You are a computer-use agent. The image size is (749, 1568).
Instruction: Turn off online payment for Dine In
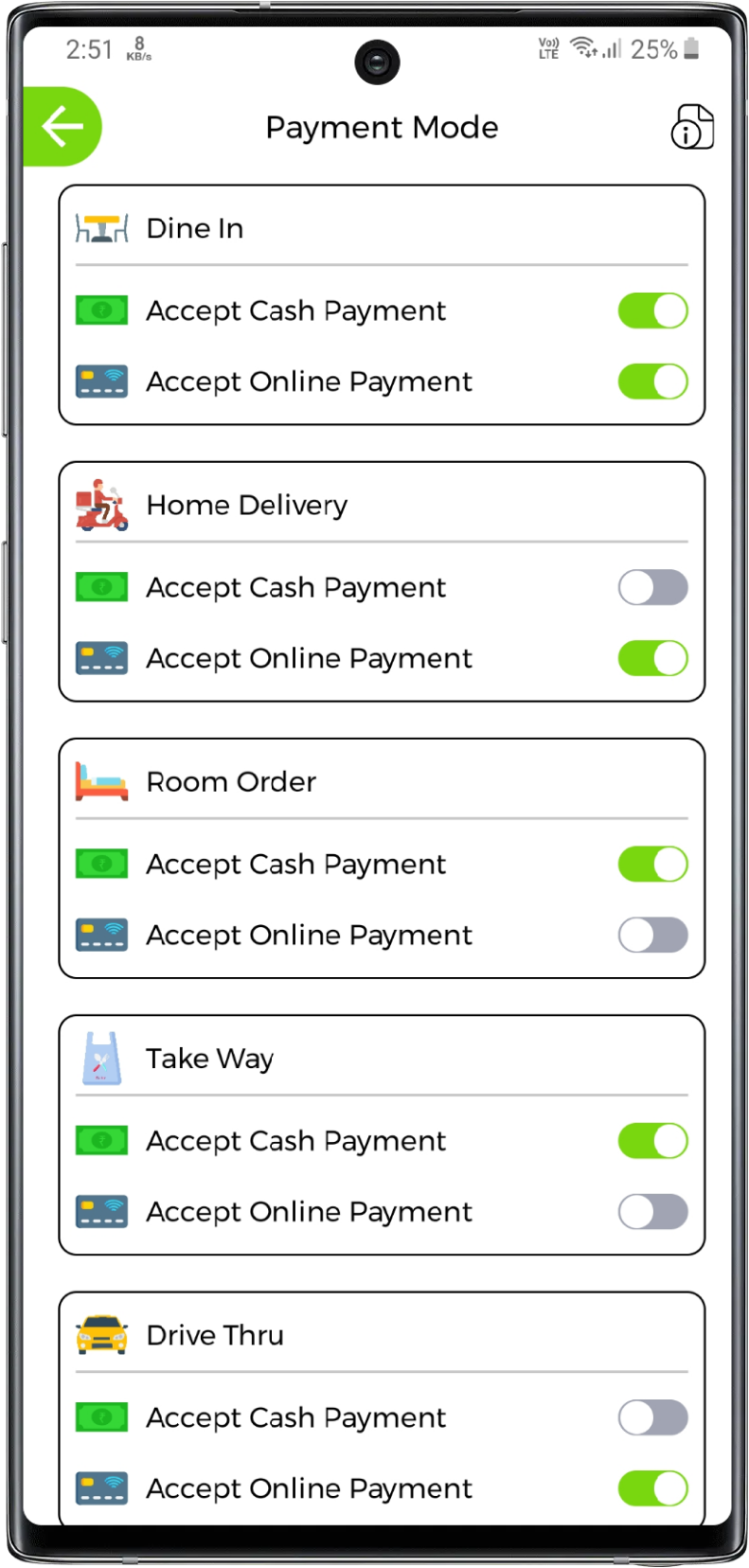click(652, 382)
